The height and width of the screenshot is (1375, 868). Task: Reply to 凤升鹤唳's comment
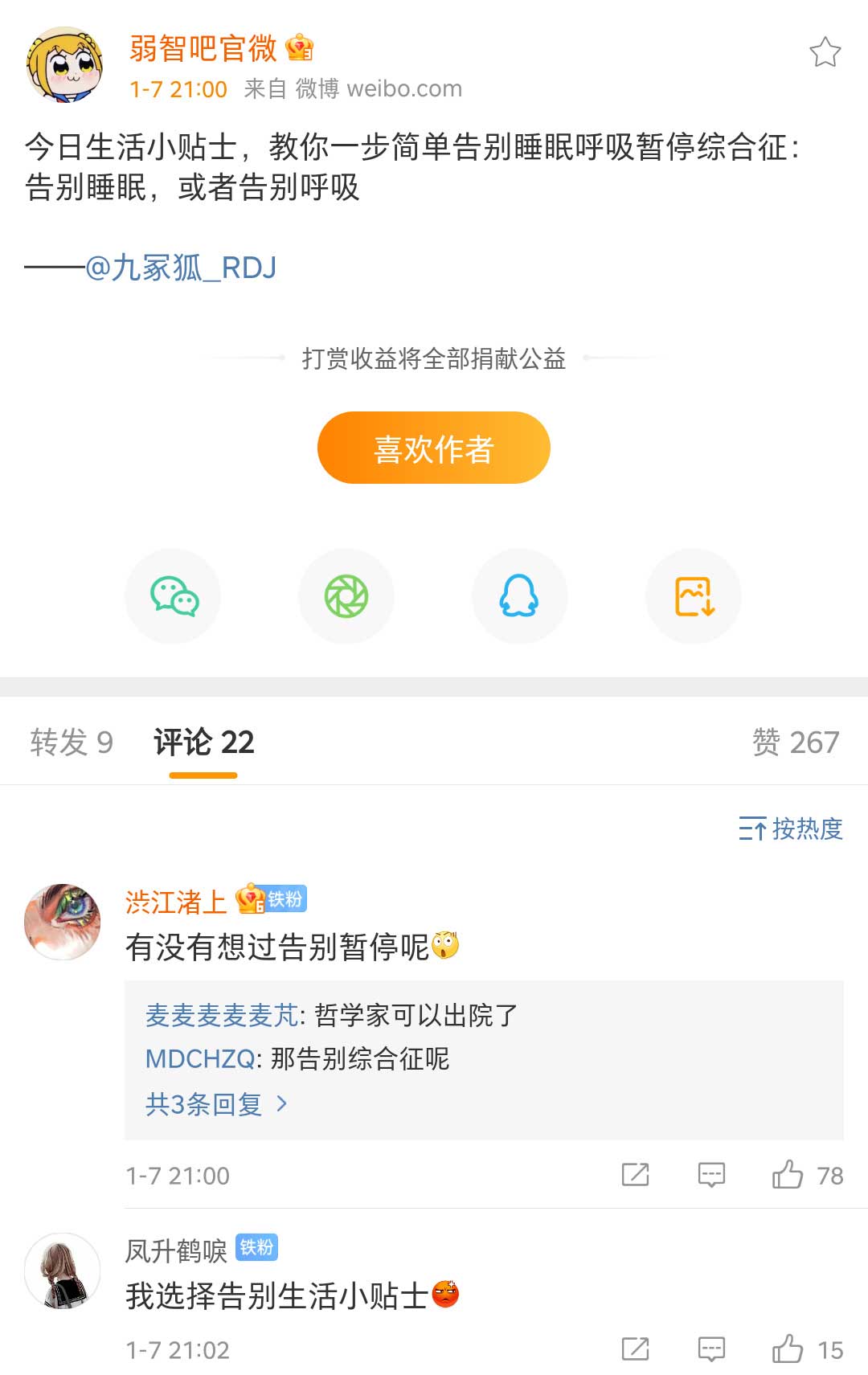tap(711, 1349)
